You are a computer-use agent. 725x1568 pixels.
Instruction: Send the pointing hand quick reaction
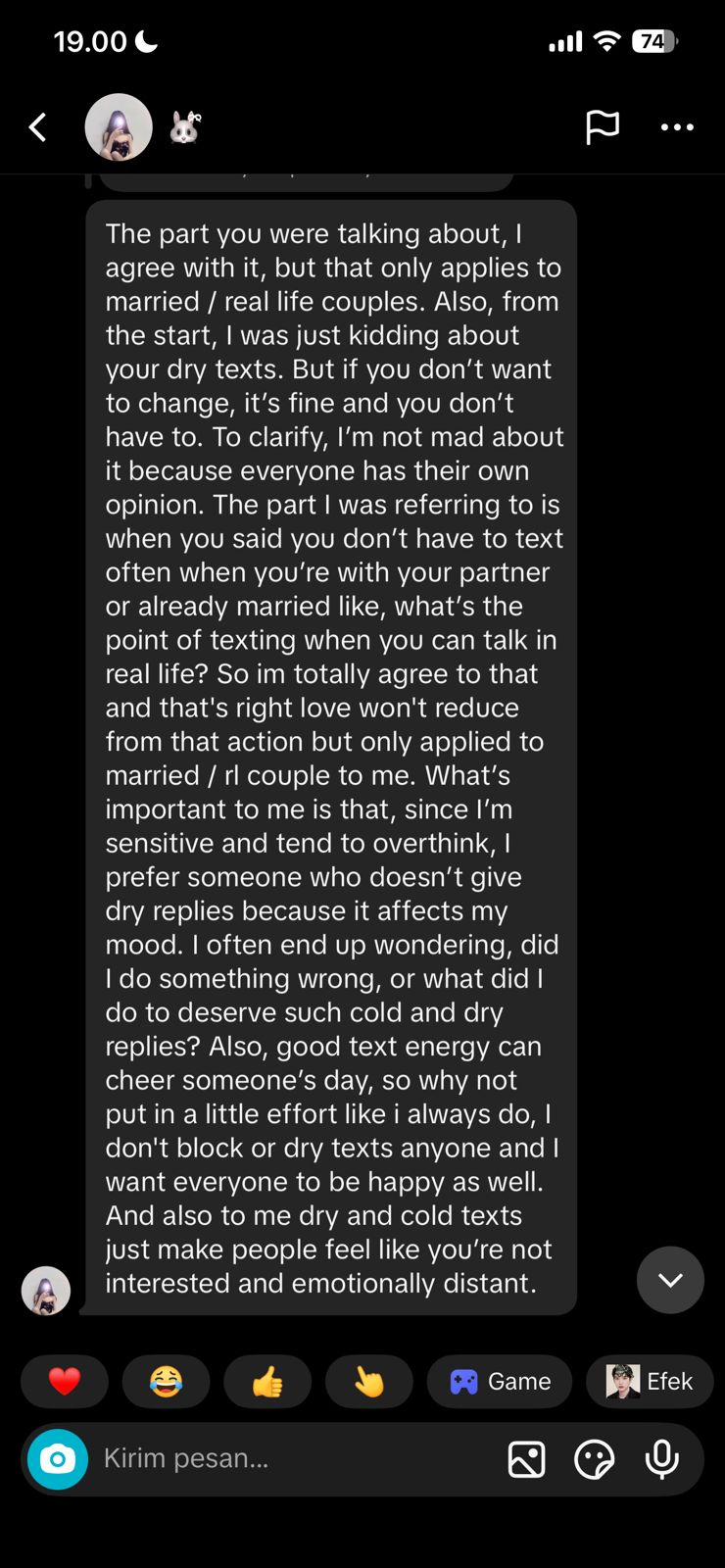point(368,1382)
